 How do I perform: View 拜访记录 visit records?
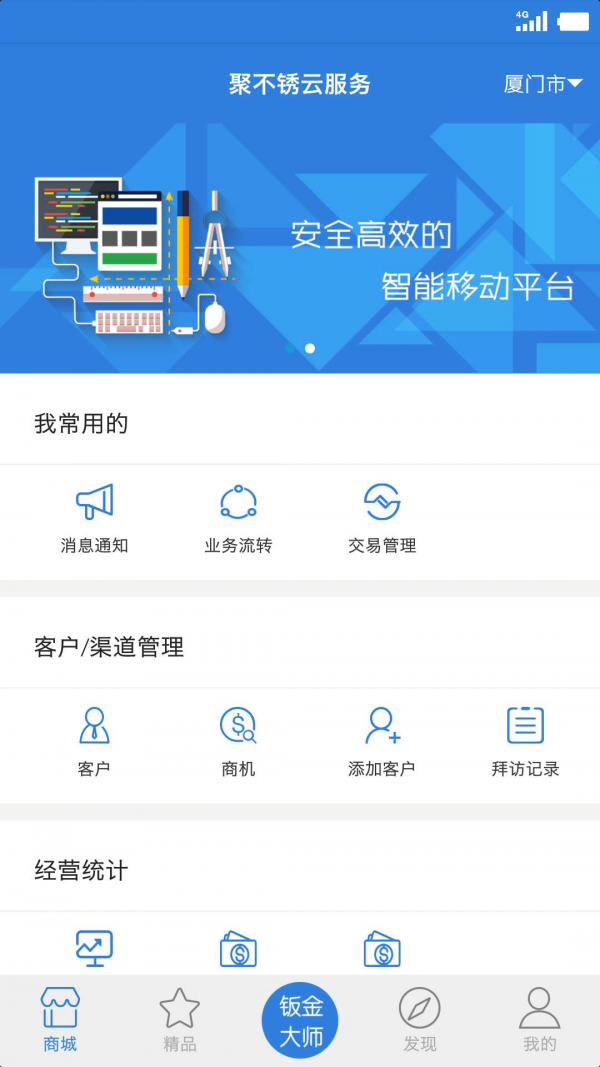click(x=526, y=741)
